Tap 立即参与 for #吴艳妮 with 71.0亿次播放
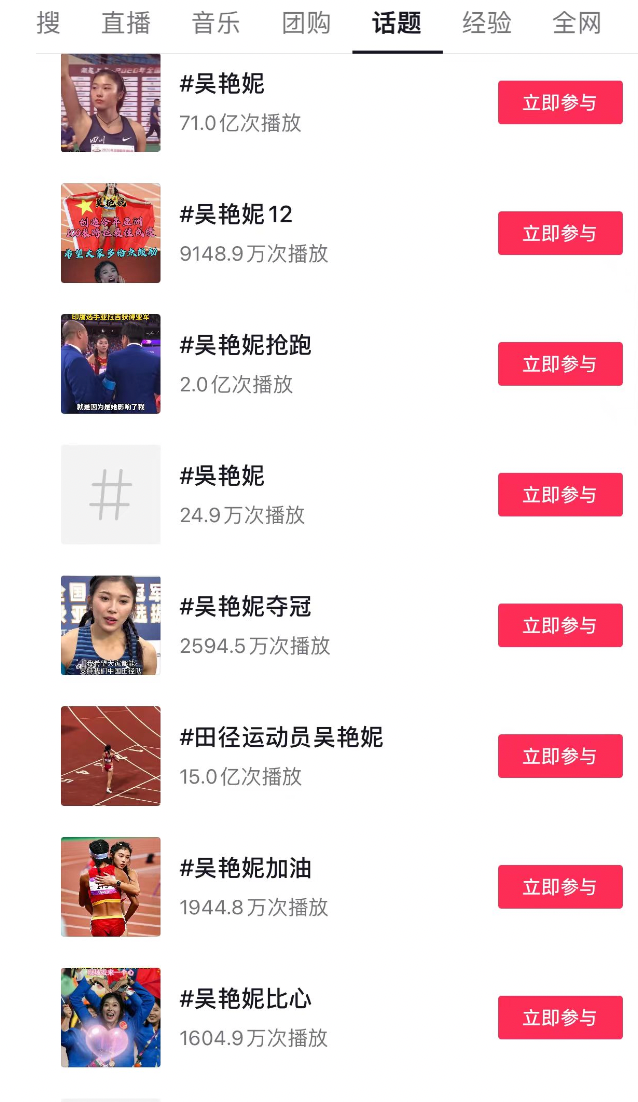638x1102 pixels. [560, 103]
